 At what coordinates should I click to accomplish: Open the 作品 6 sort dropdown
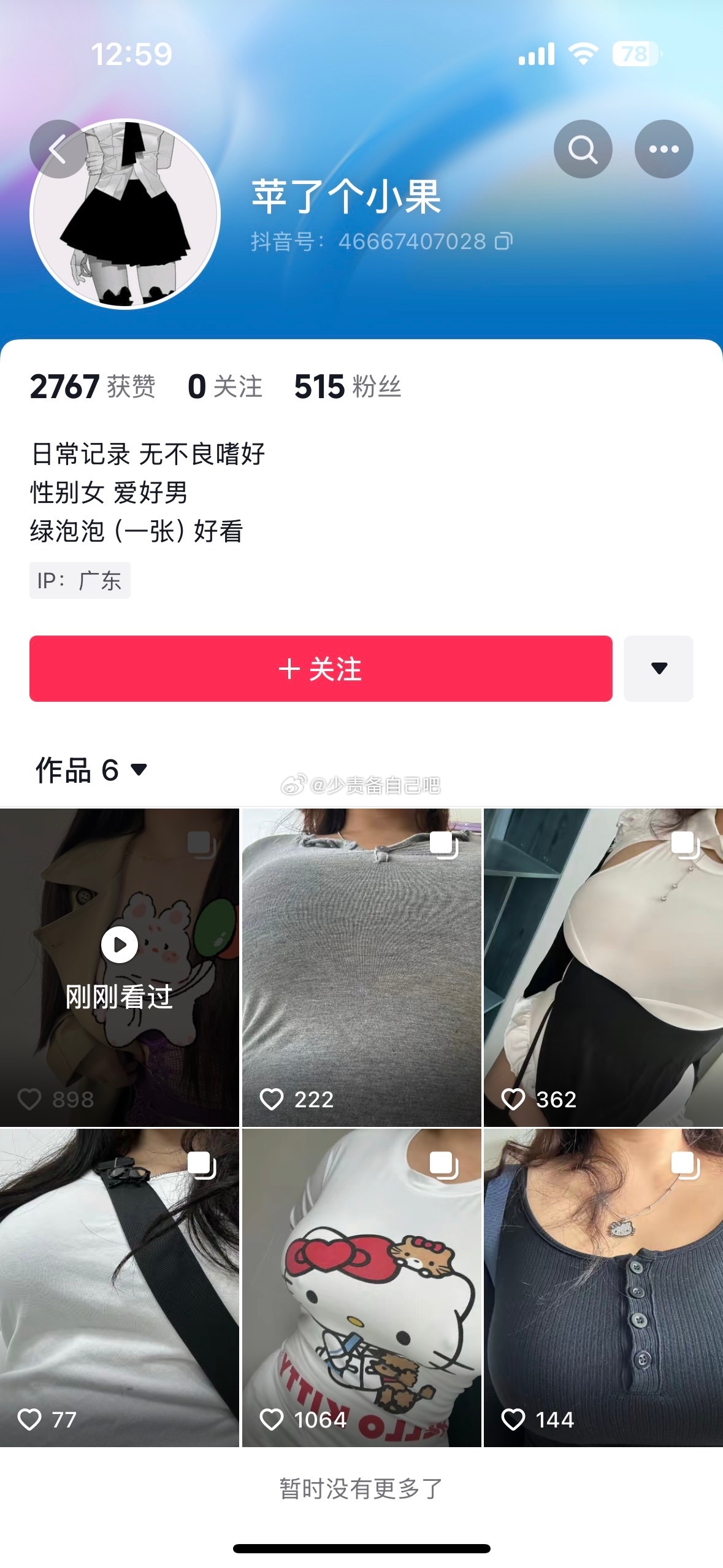[92, 770]
